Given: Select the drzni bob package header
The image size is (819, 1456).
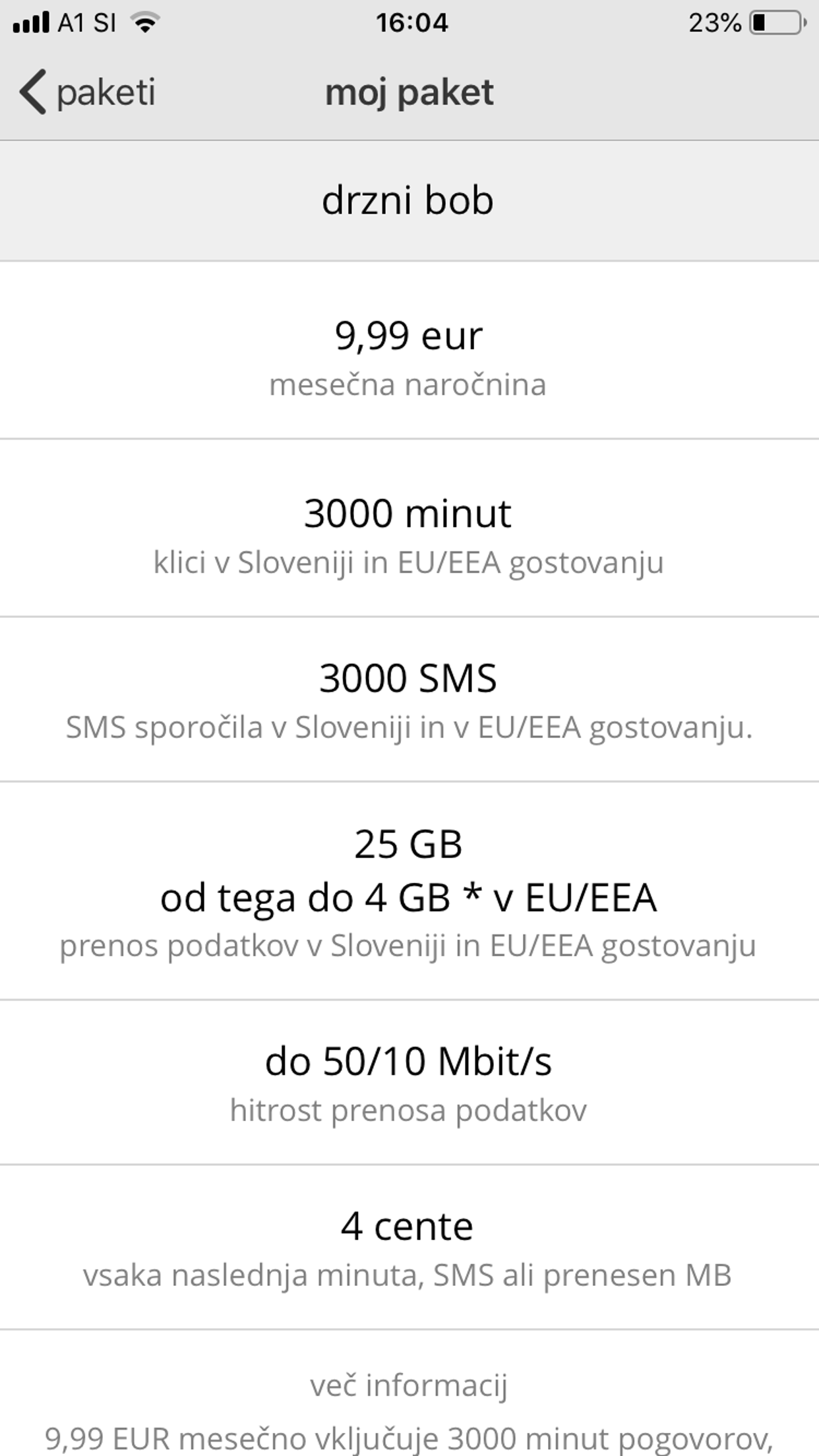Looking at the screenshot, I should click(x=409, y=201).
